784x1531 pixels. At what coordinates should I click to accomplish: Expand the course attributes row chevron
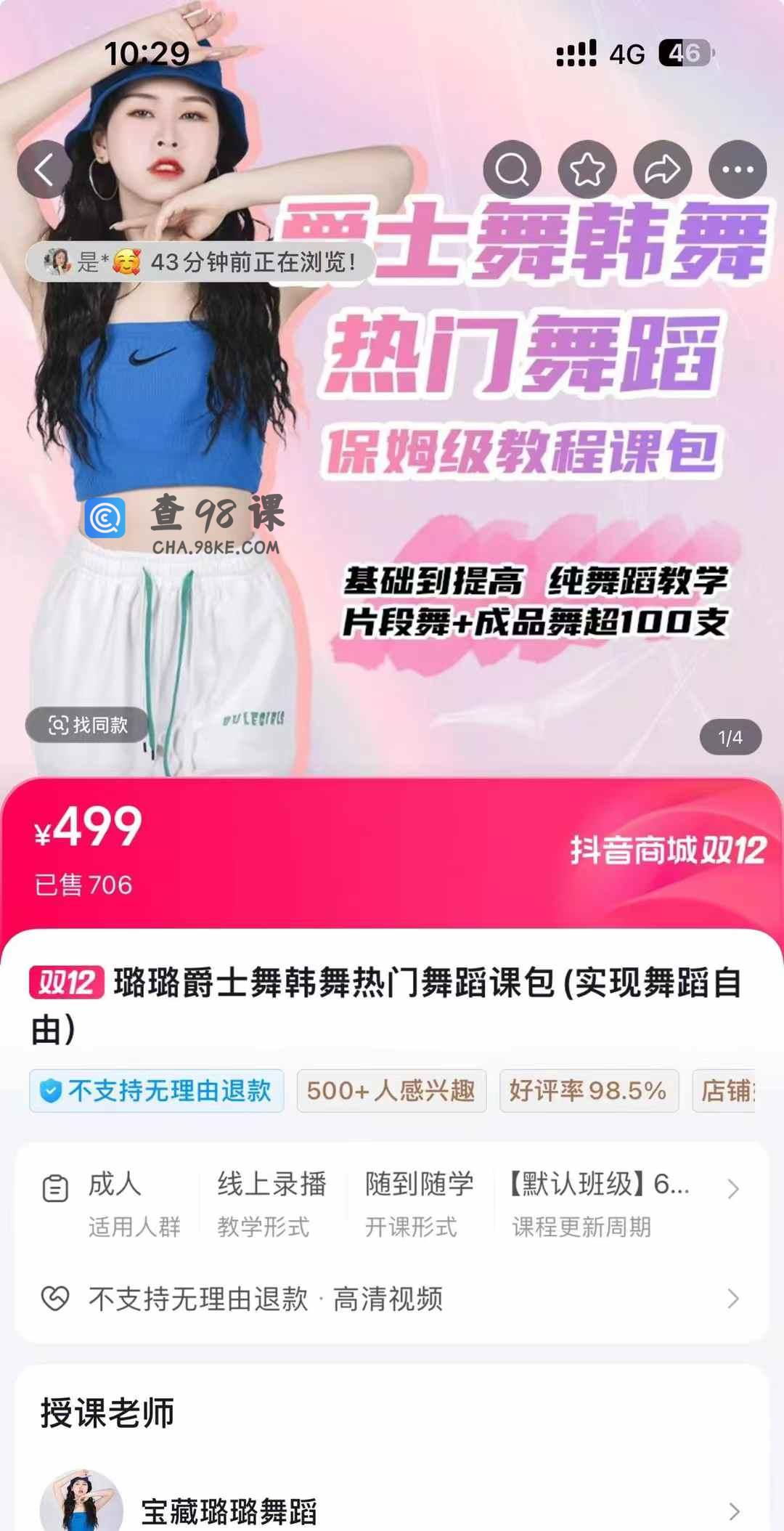[x=733, y=1189]
